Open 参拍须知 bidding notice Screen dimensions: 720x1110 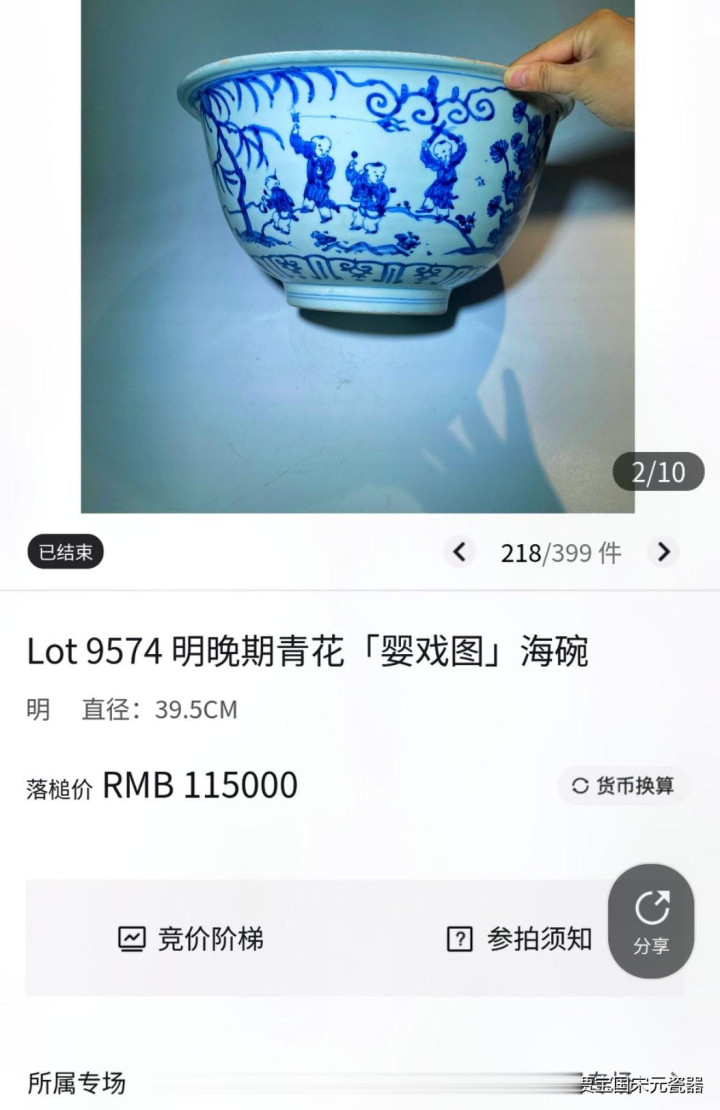(519, 939)
